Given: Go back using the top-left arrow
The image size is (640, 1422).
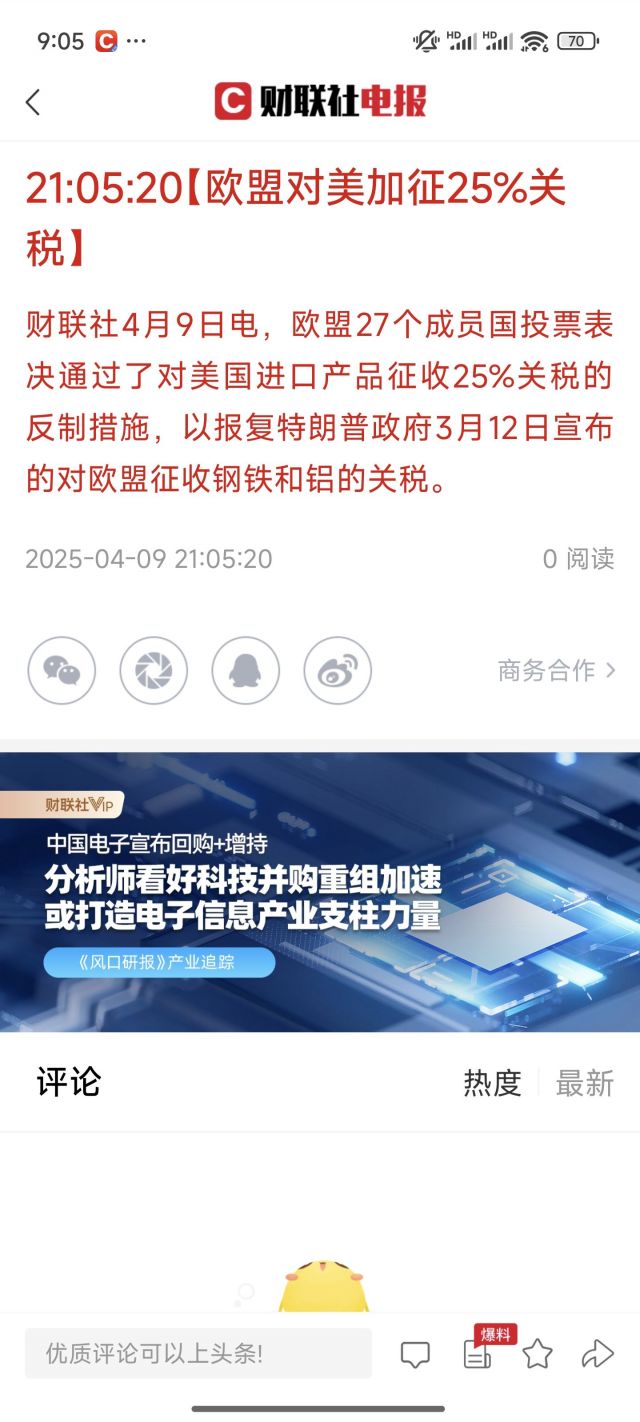Looking at the screenshot, I should pos(33,102).
